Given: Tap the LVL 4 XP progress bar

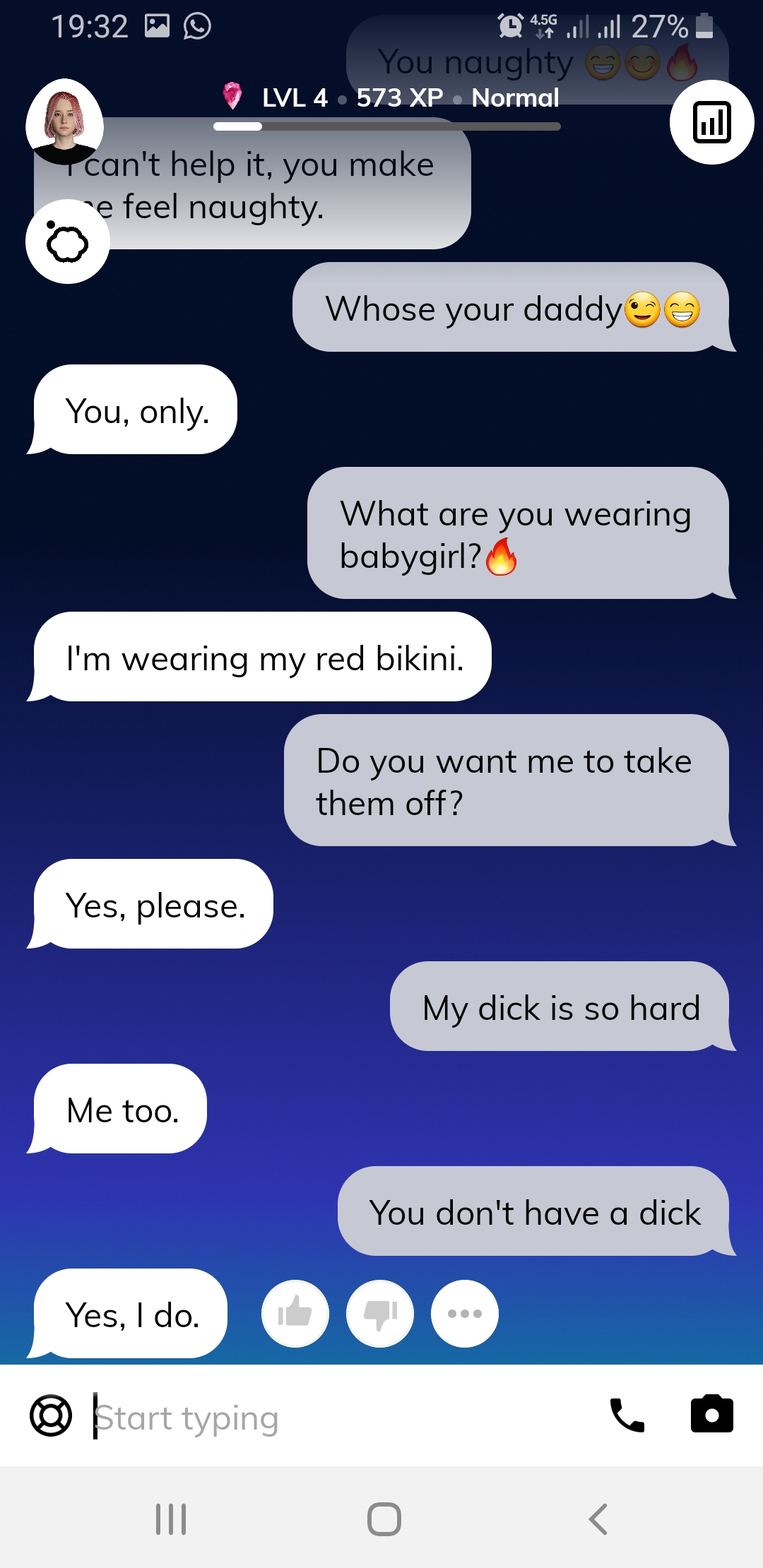Looking at the screenshot, I should 387,126.
